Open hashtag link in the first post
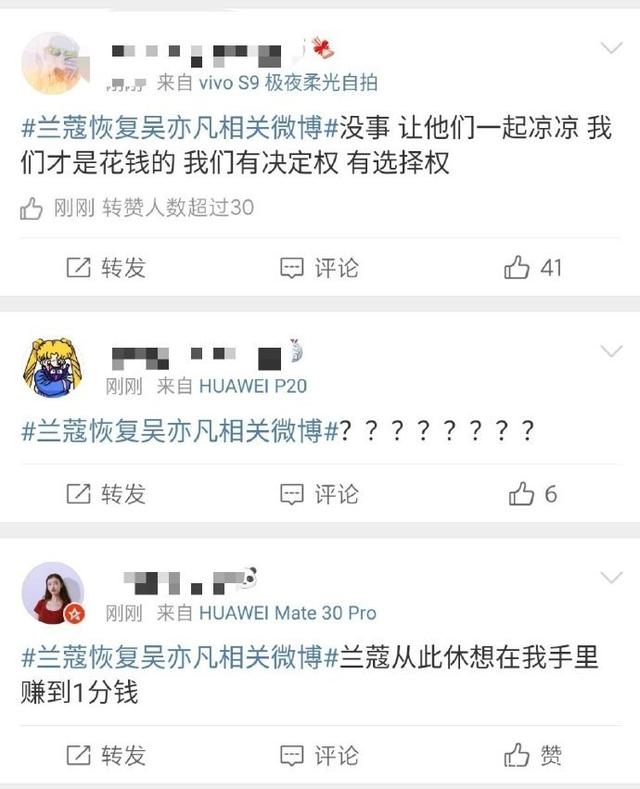 pos(181,128)
